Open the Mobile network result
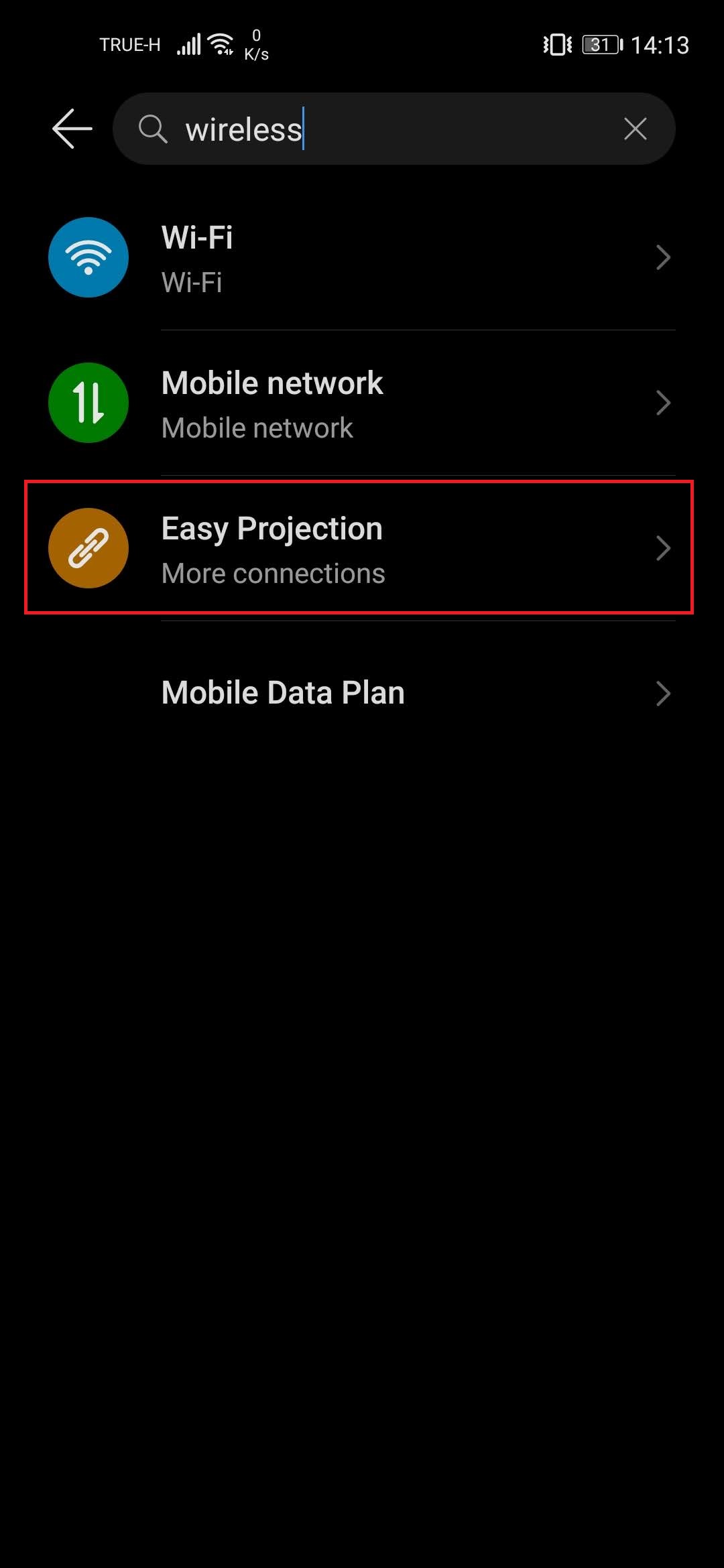Screen dimensions: 724x1568 [x=362, y=403]
